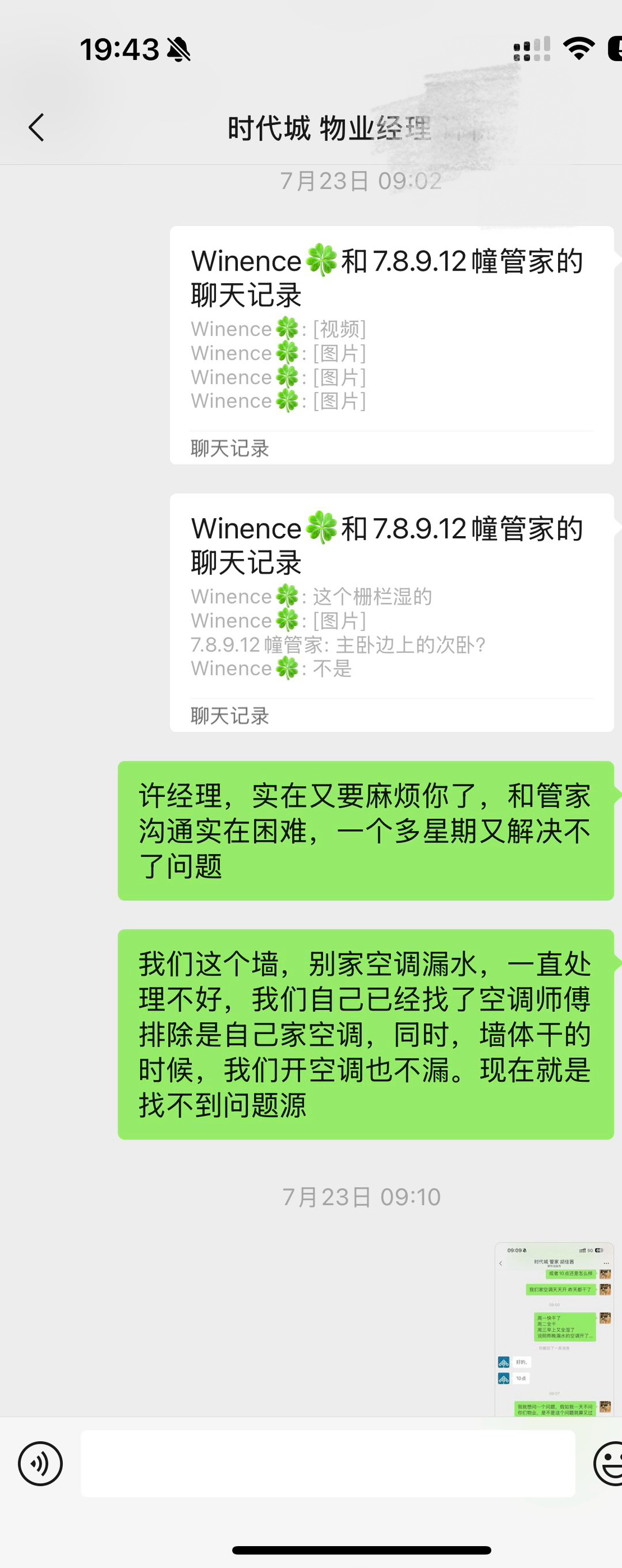Open the chat record card with [视频] preview

point(390,344)
